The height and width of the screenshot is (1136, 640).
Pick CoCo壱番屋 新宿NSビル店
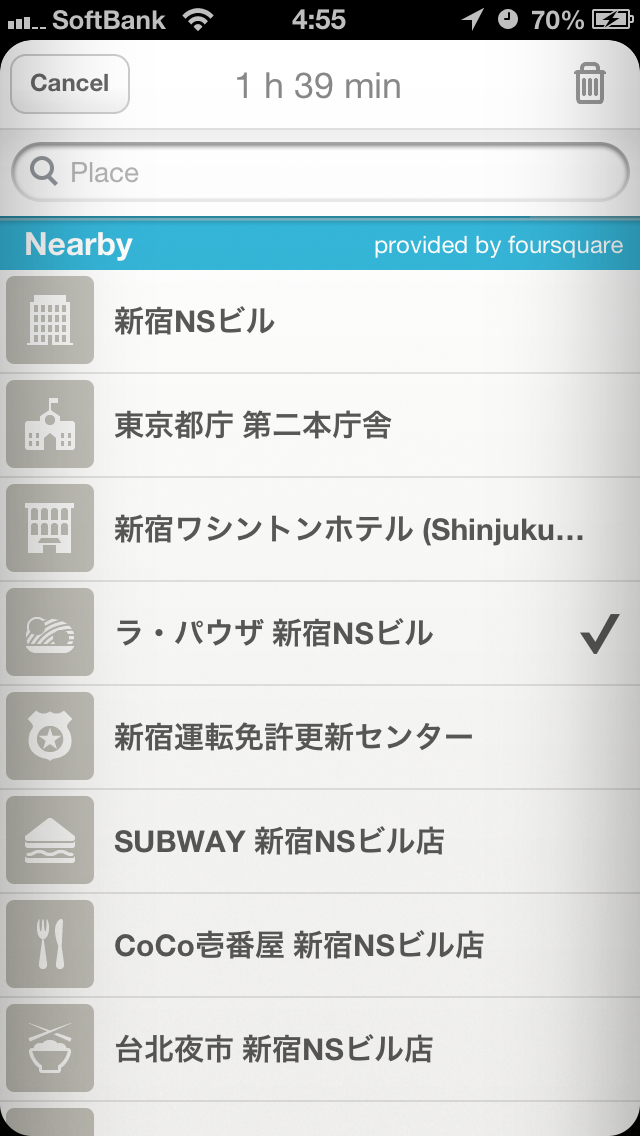coord(320,946)
